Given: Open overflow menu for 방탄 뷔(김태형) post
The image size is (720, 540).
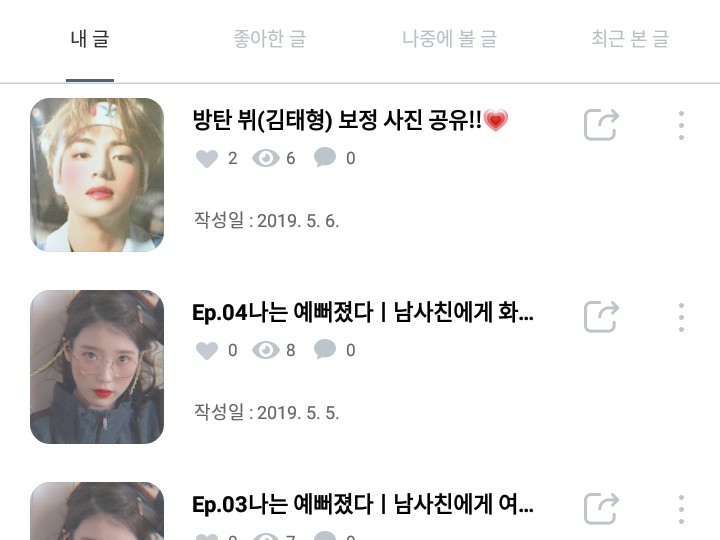Looking at the screenshot, I should click(681, 125).
